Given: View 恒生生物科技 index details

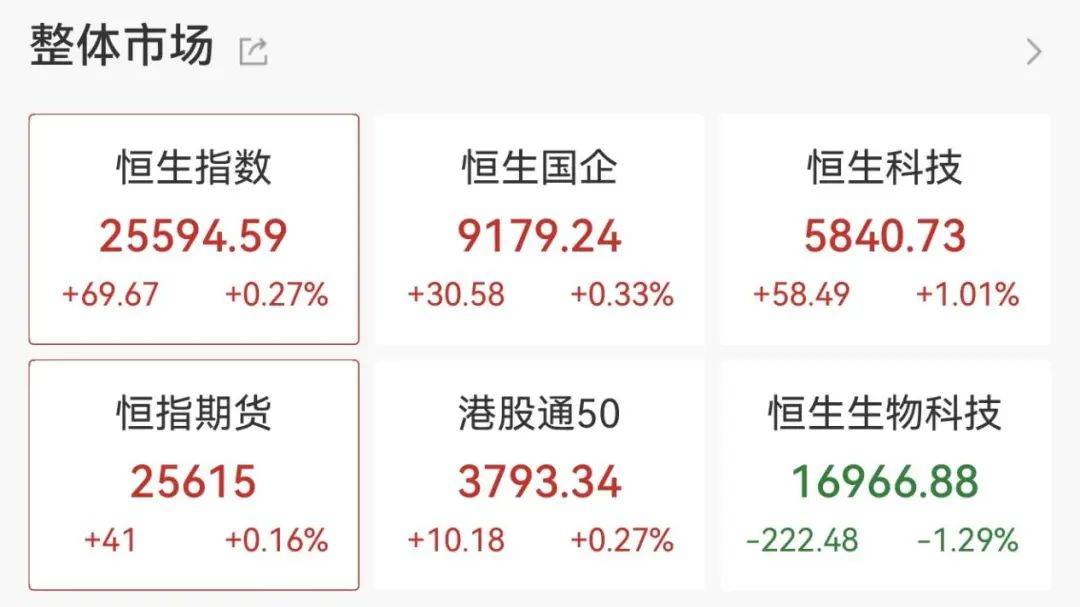Looking at the screenshot, I should tap(885, 475).
